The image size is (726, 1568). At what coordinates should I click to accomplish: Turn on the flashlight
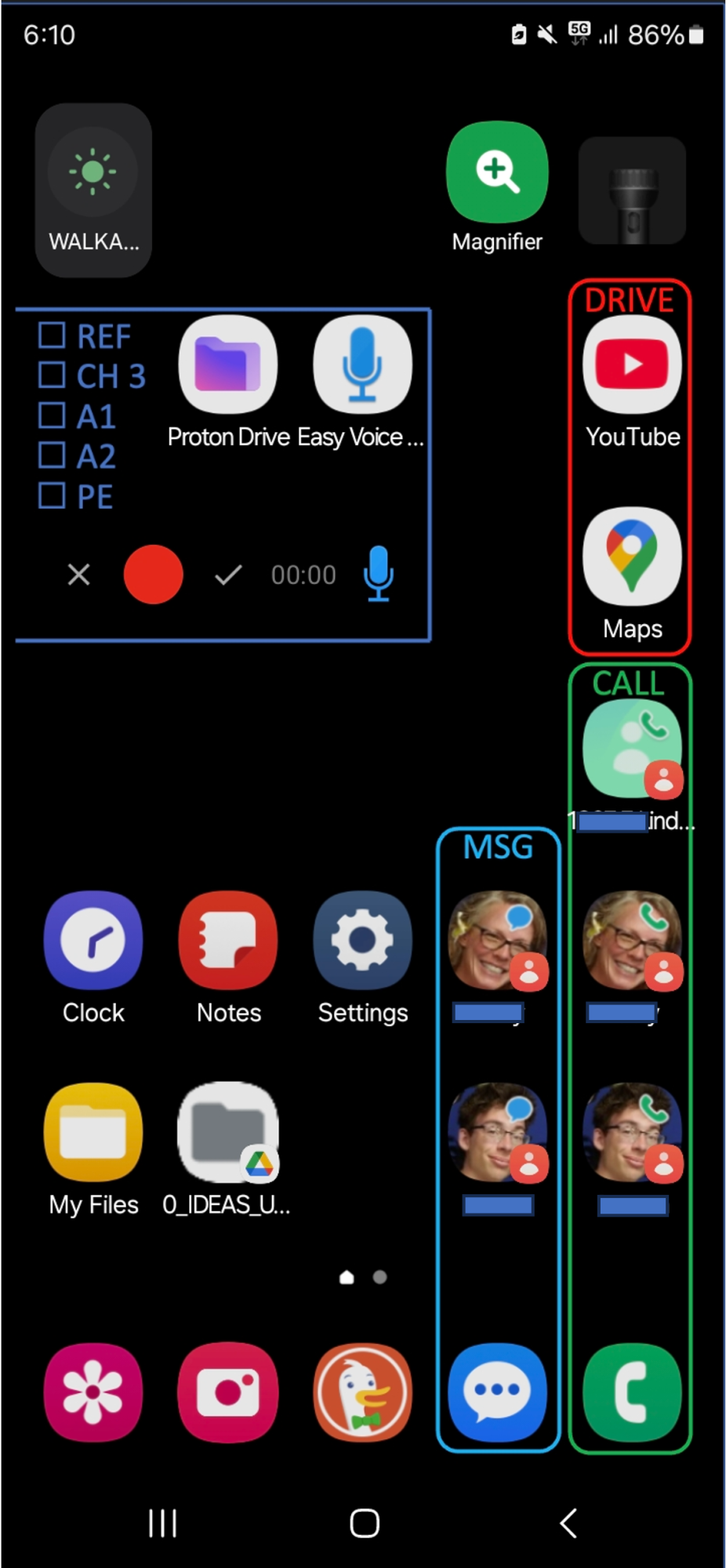632,190
